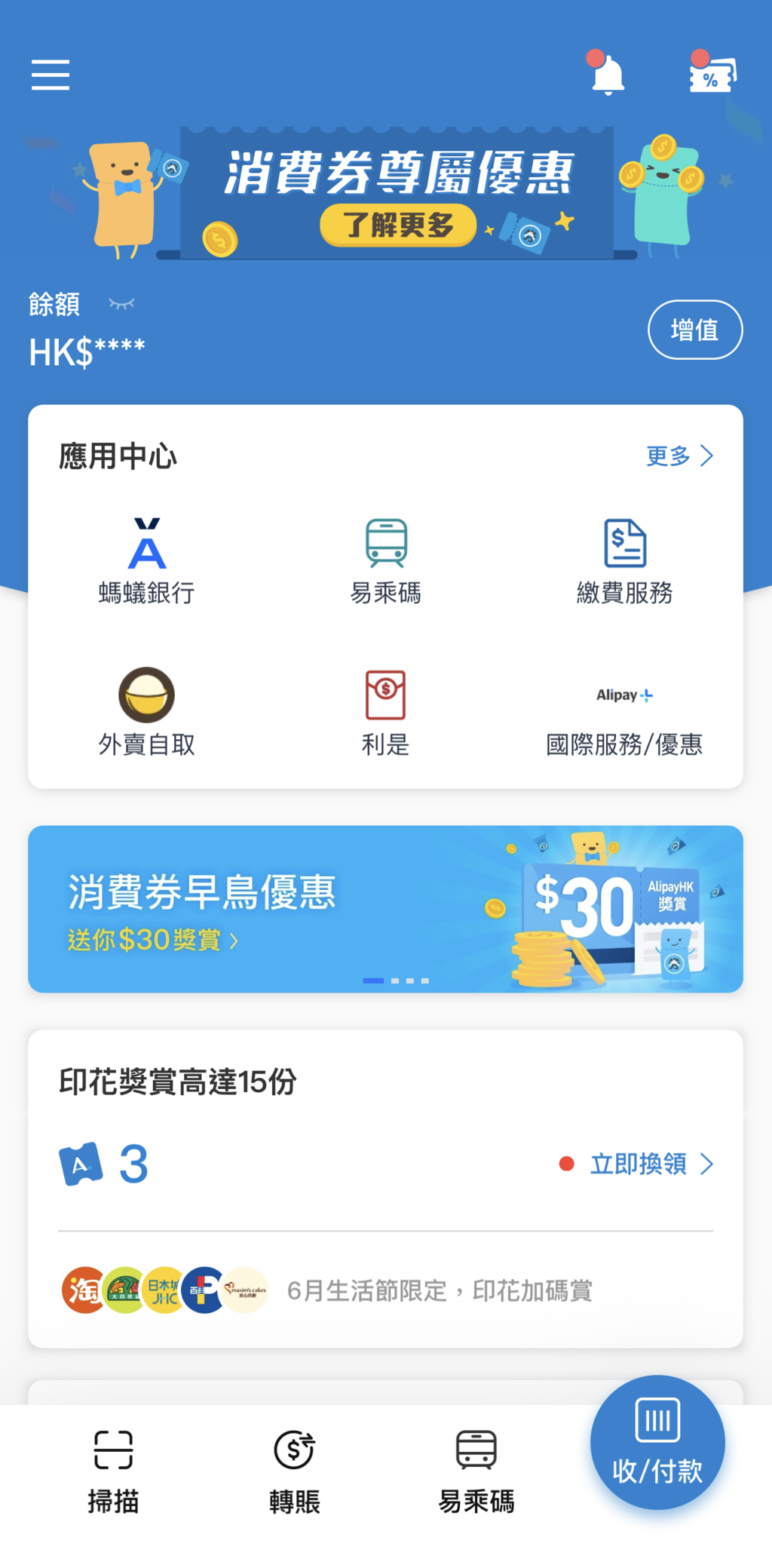Viewport: 772px width, 1568px height.
Task: Tap 了解更多 on the 消費券 banner
Action: pyautogui.click(x=398, y=225)
